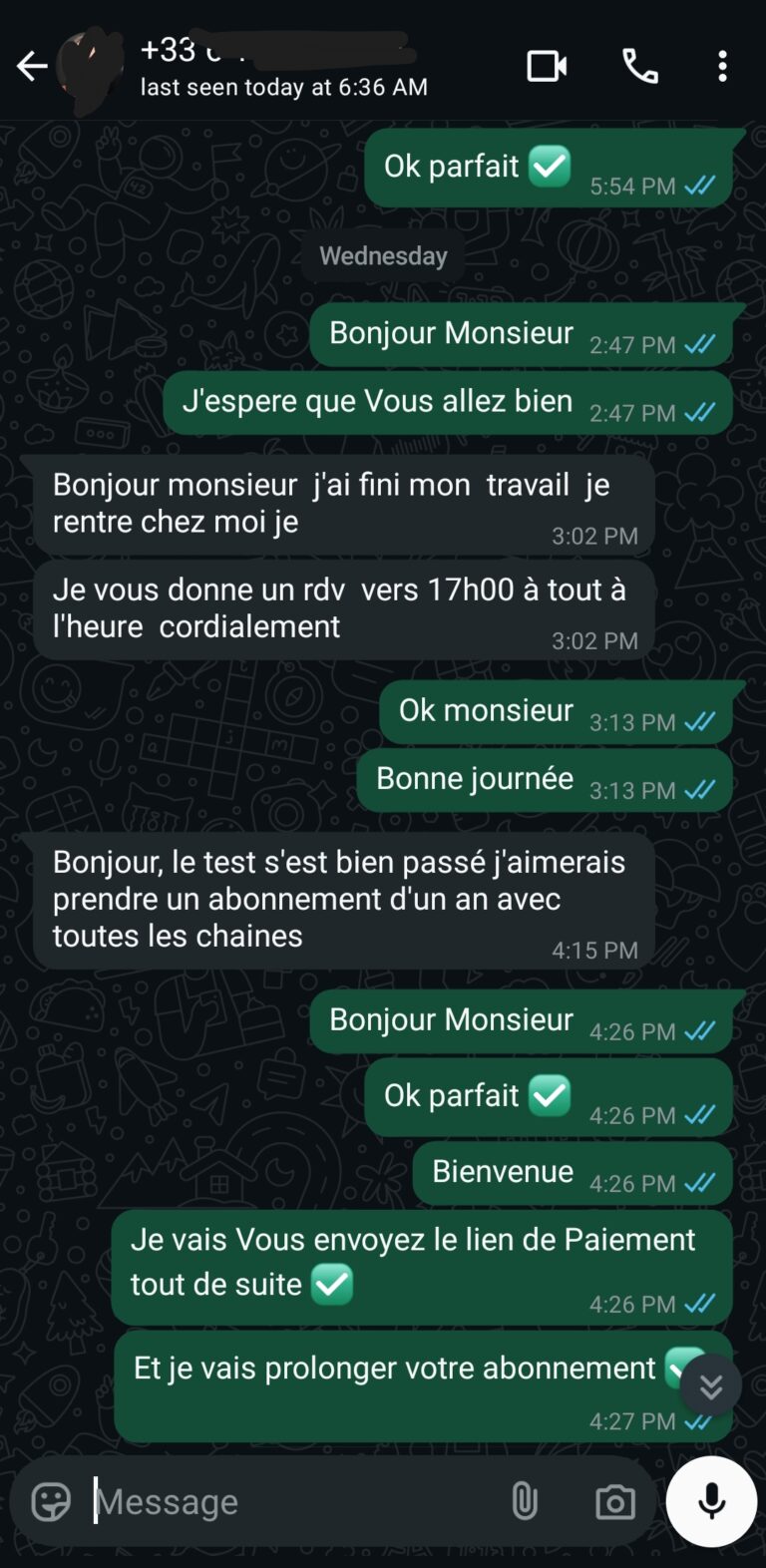The height and width of the screenshot is (1568, 766).
Task: Jump to newest messages with the down chevron
Action: (710, 1384)
